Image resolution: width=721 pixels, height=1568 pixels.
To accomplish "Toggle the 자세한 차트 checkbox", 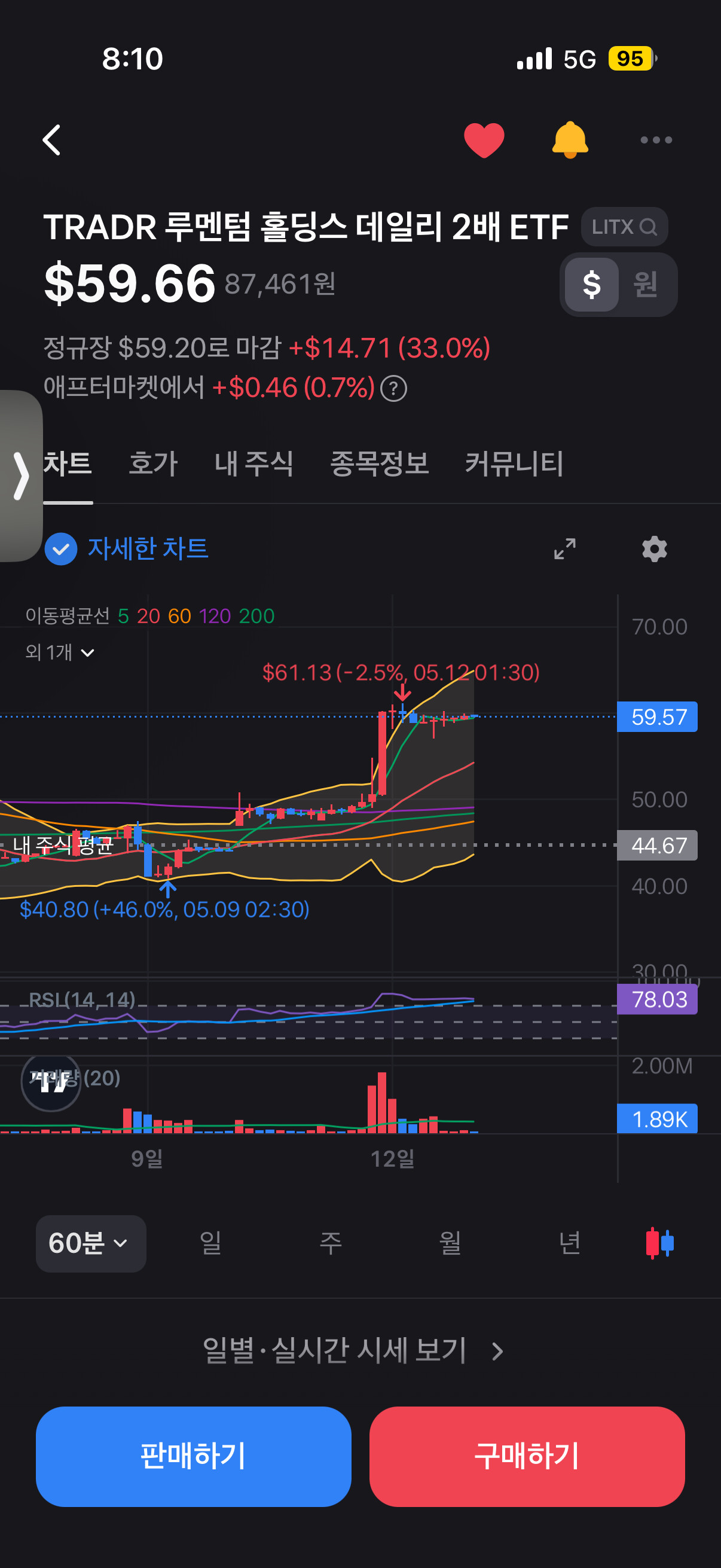I will (x=61, y=549).
